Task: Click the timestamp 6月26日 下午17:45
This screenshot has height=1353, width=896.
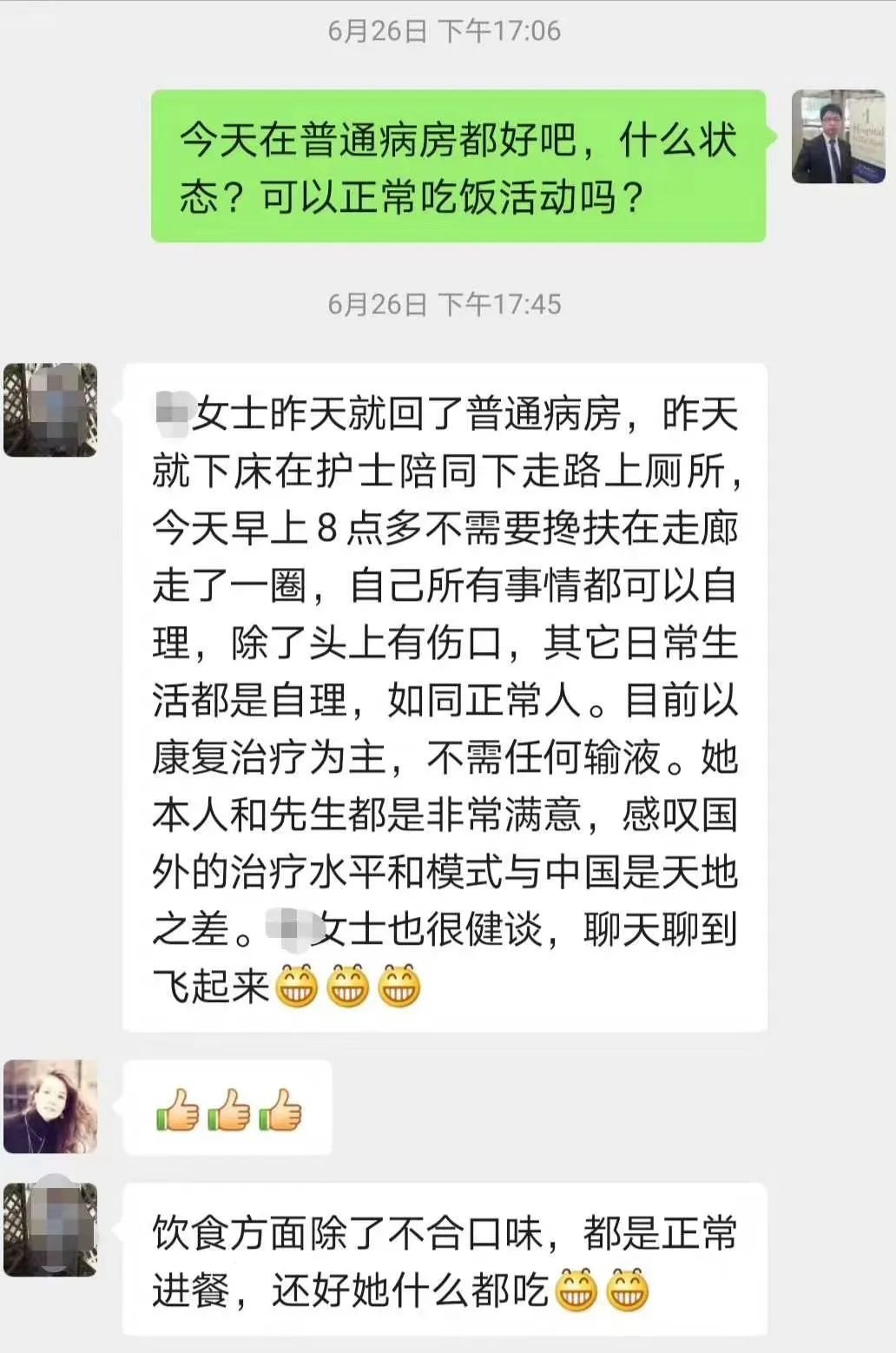Action: click(x=447, y=305)
